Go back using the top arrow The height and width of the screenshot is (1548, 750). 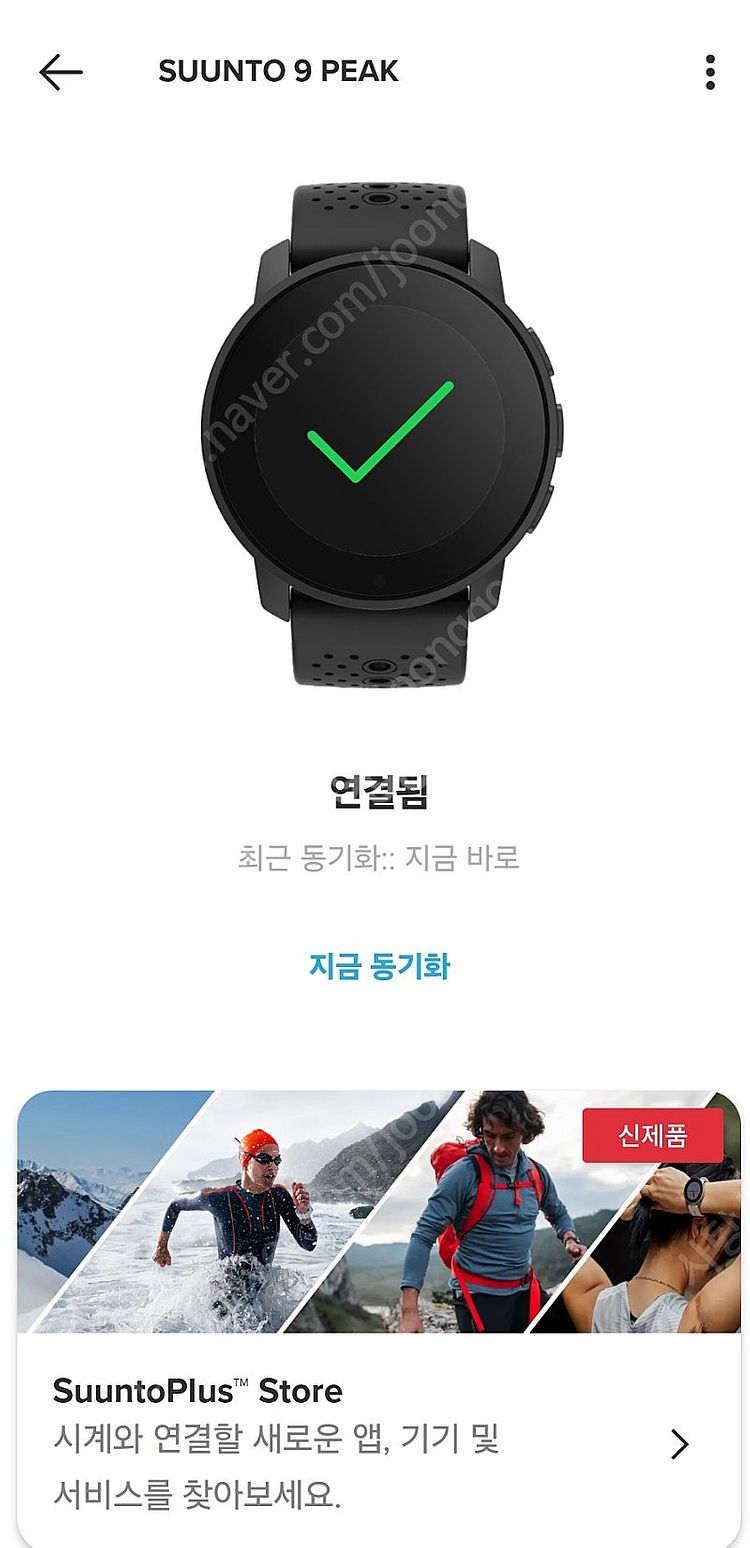pos(60,72)
